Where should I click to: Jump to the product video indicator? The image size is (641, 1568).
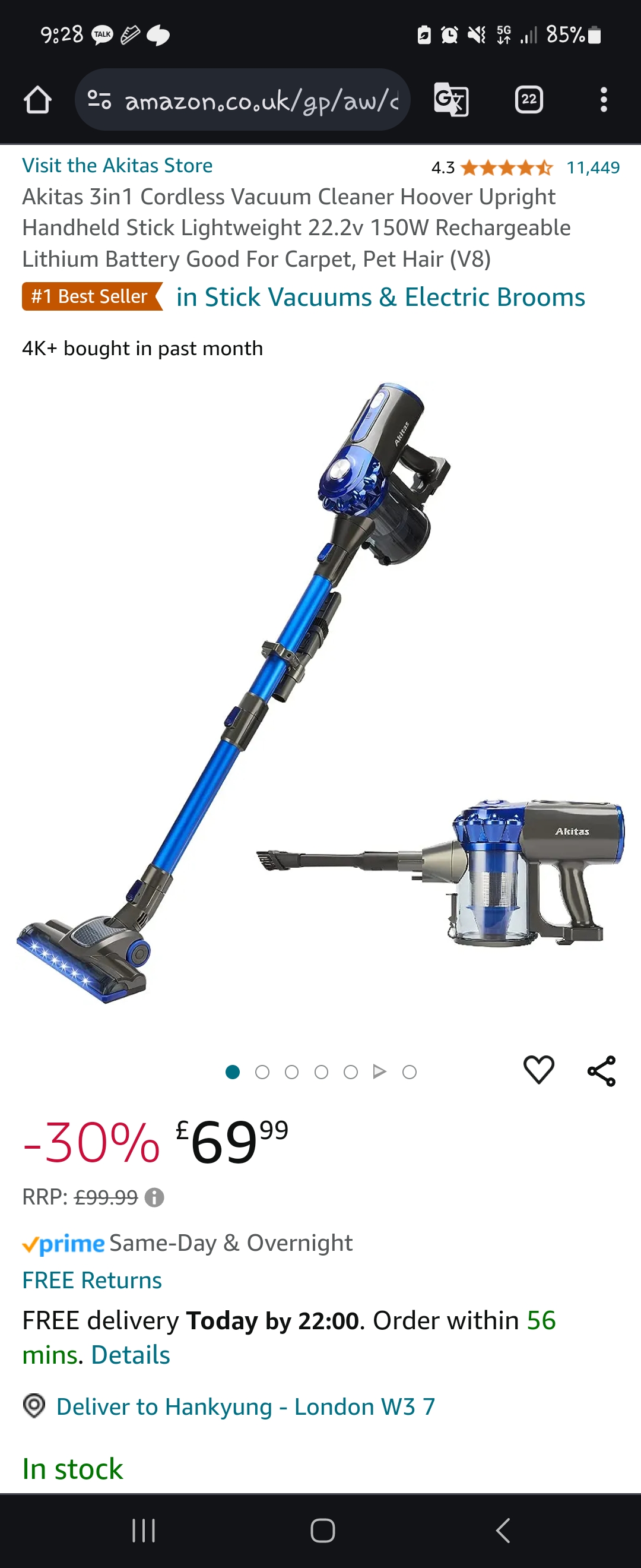(x=379, y=1071)
